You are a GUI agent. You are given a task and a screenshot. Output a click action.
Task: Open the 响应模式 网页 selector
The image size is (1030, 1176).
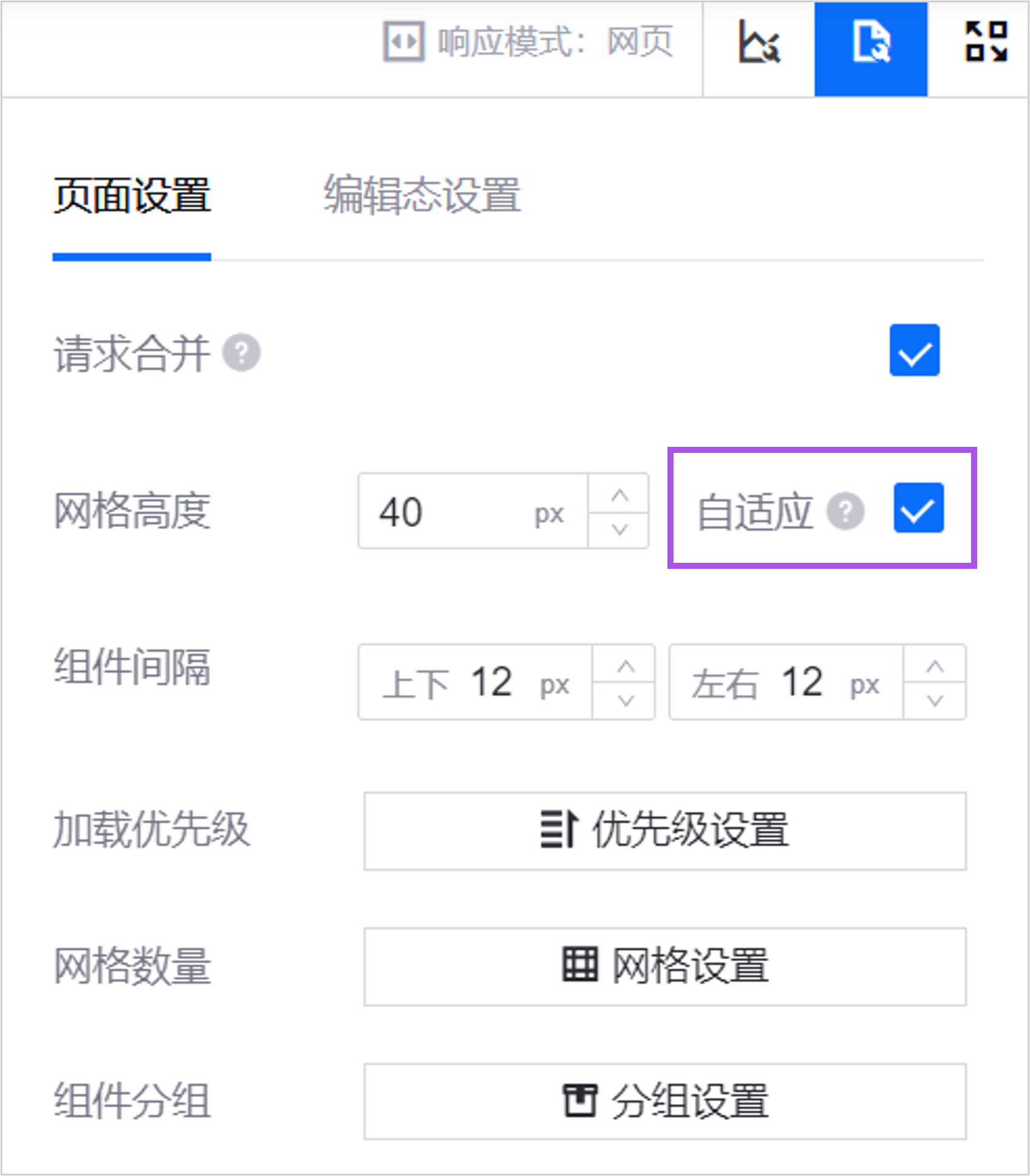pyautogui.click(x=528, y=42)
